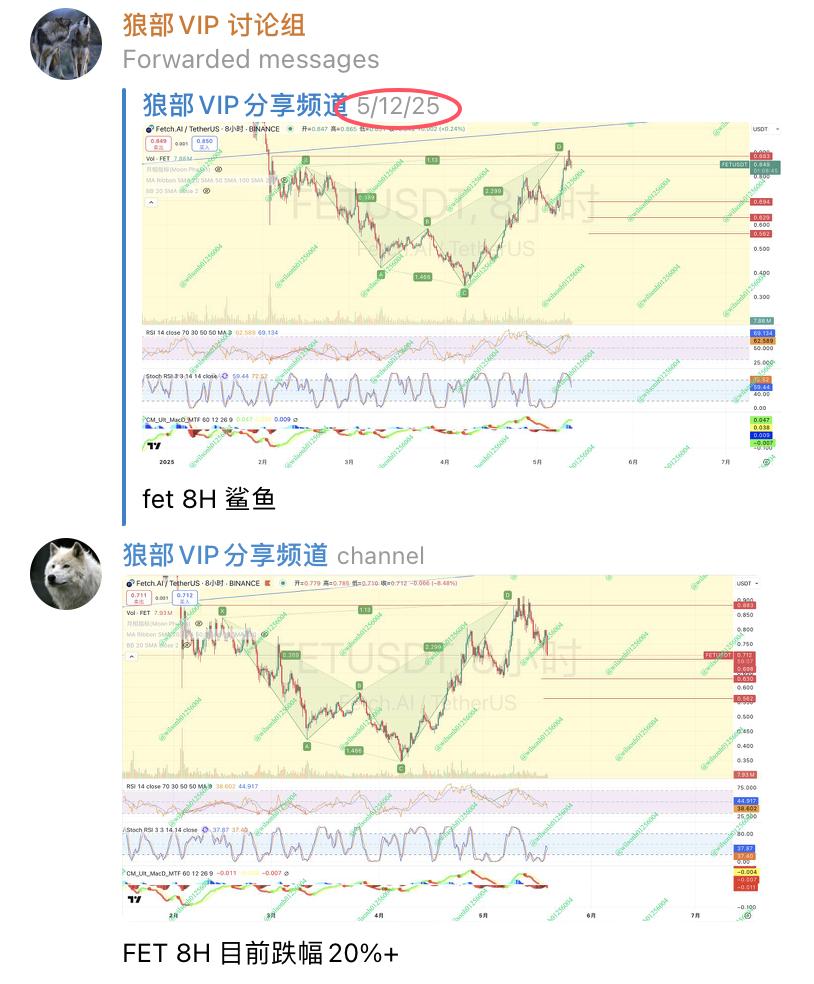Open the first FET 8H chart image
Screen dimensions: 814x984
point(460,295)
